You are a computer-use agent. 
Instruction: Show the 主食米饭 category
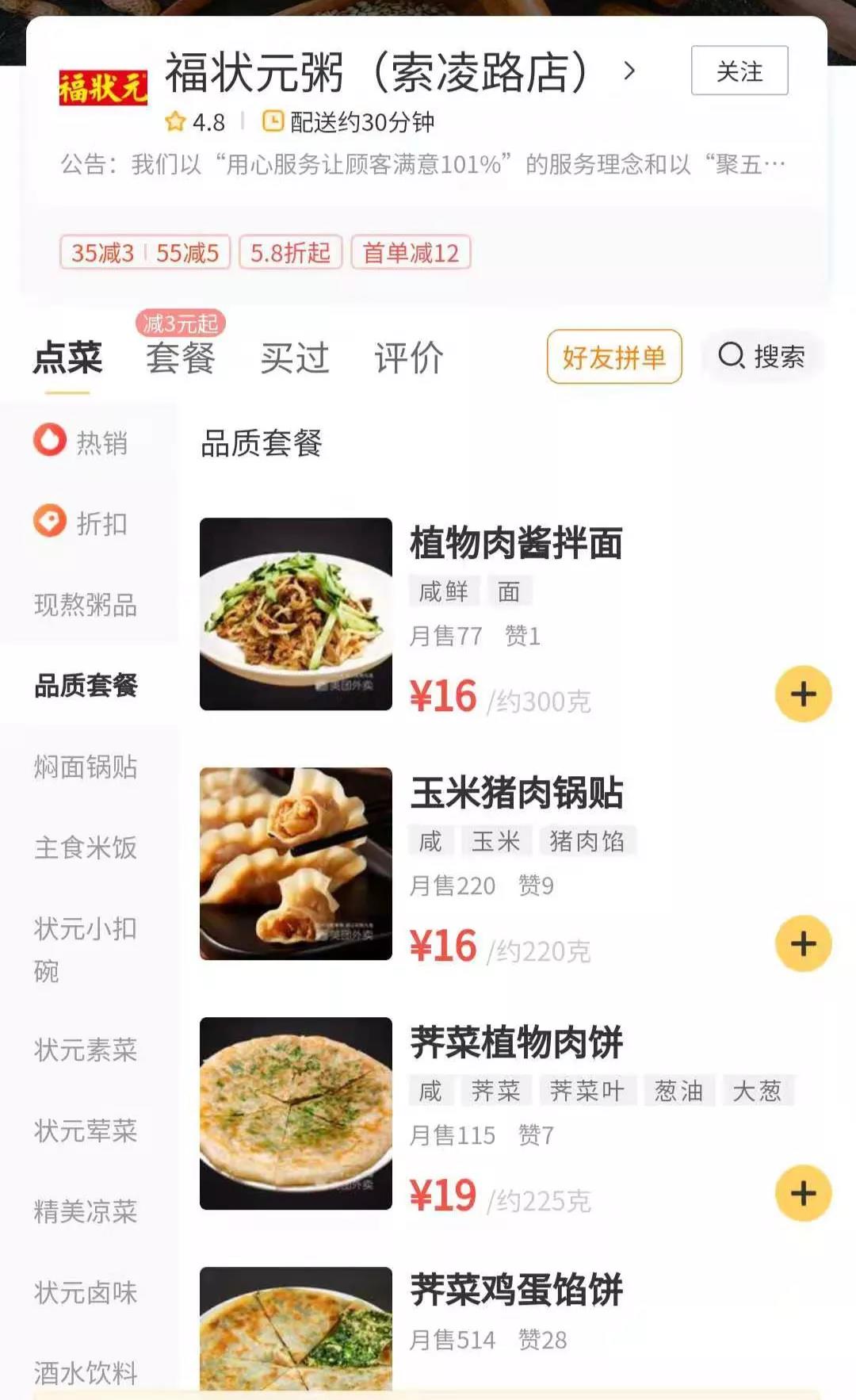[86, 847]
